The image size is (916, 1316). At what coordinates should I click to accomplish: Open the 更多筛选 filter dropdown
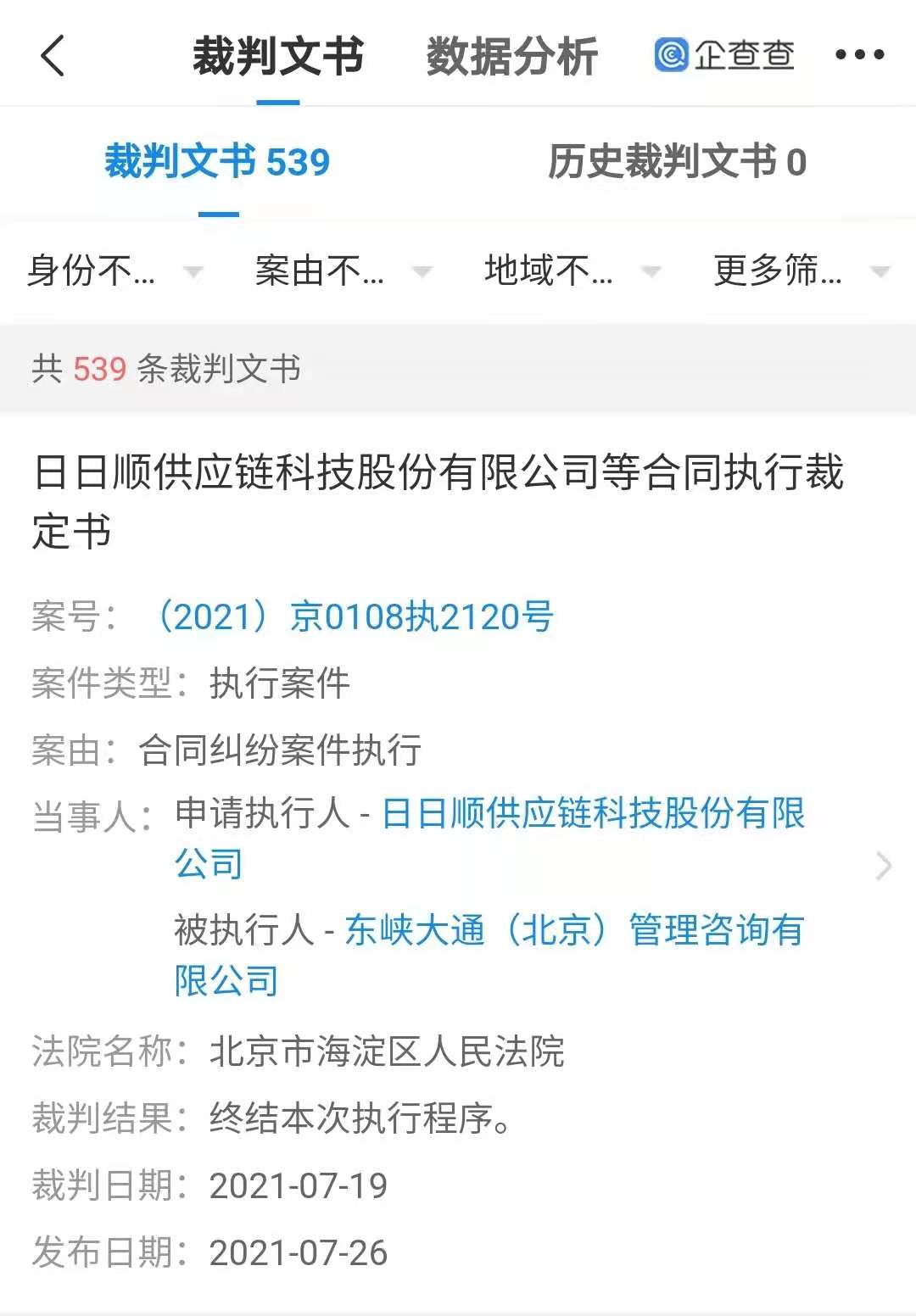[801, 271]
